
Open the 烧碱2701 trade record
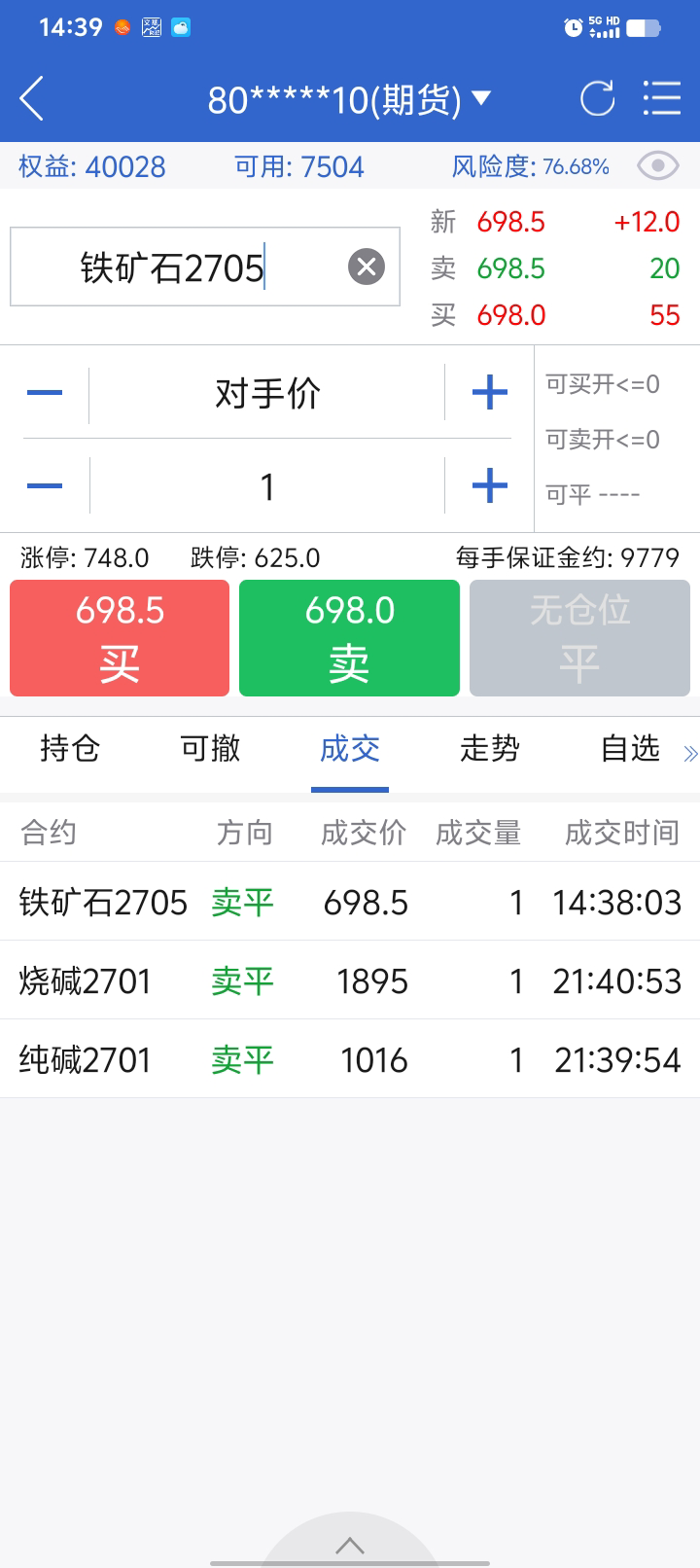[350, 980]
